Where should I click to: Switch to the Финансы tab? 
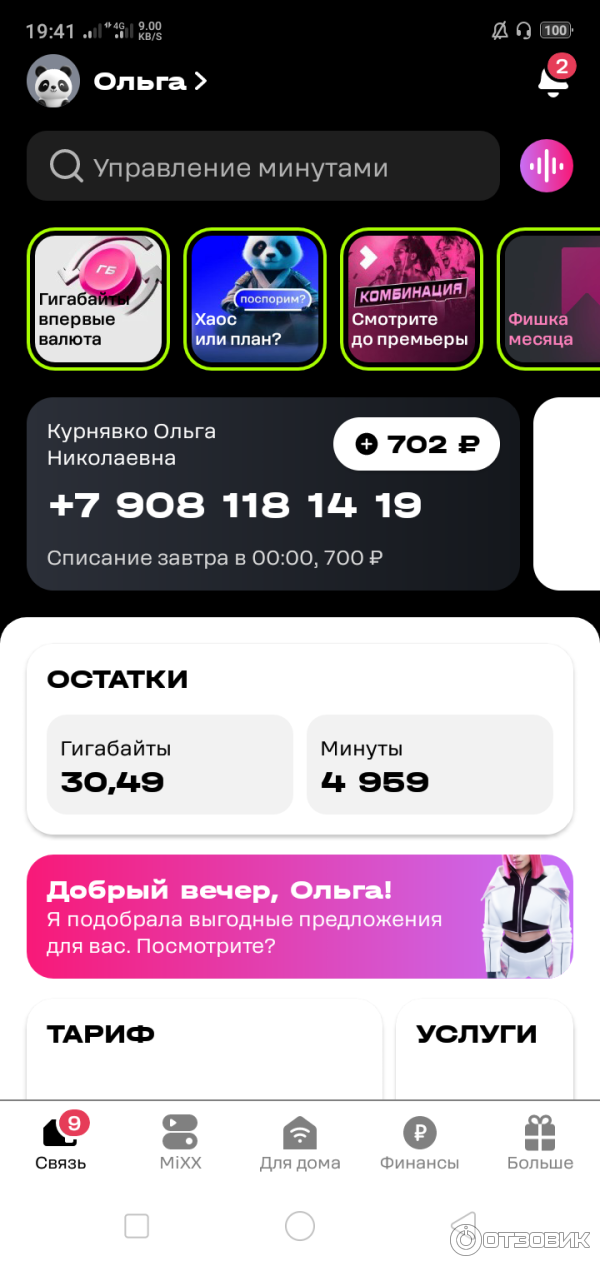[x=419, y=1143]
